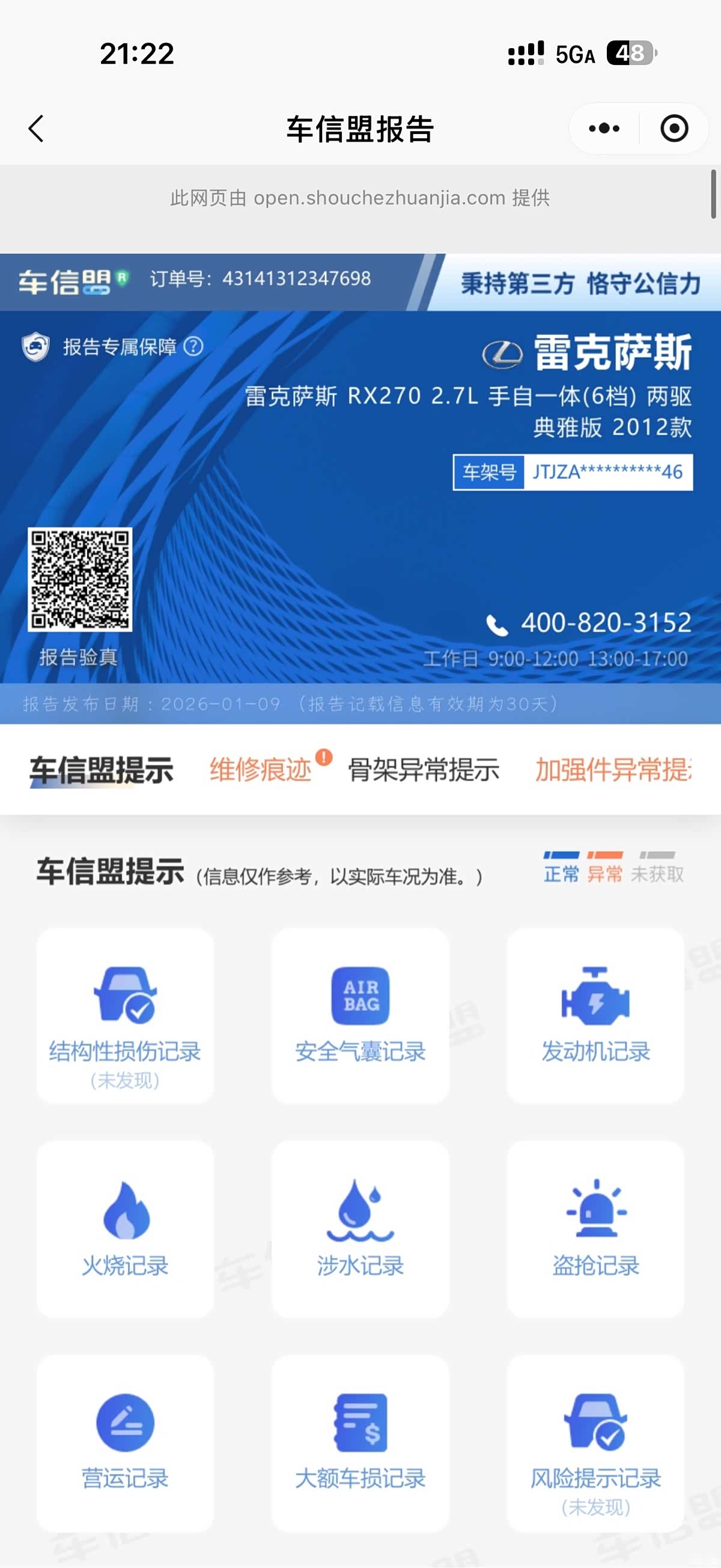This screenshot has height=1568, width=721.
Task: Open the 结构性损伤记录 card
Action: point(126,1016)
